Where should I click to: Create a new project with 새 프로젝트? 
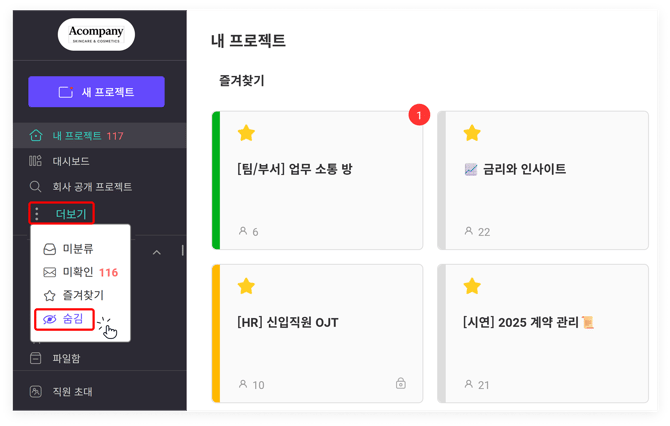tap(96, 92)
